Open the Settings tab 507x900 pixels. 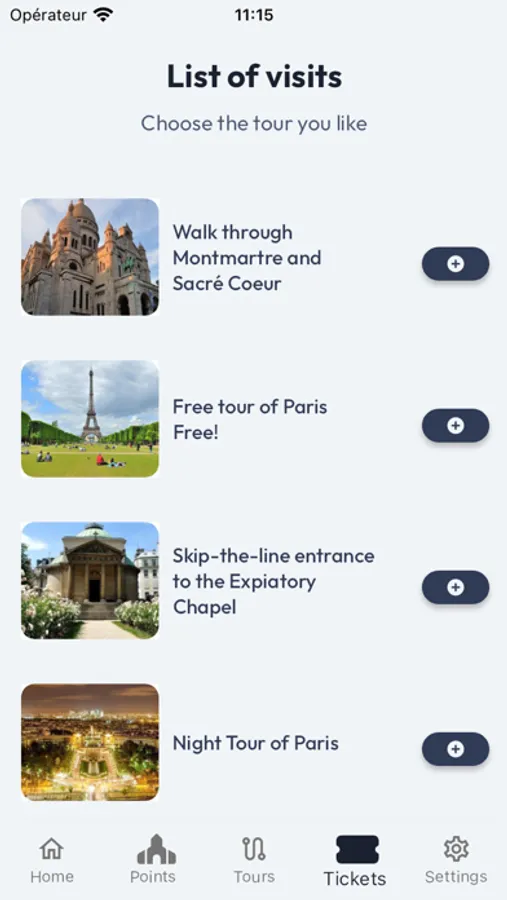click(x=456, y=860)
